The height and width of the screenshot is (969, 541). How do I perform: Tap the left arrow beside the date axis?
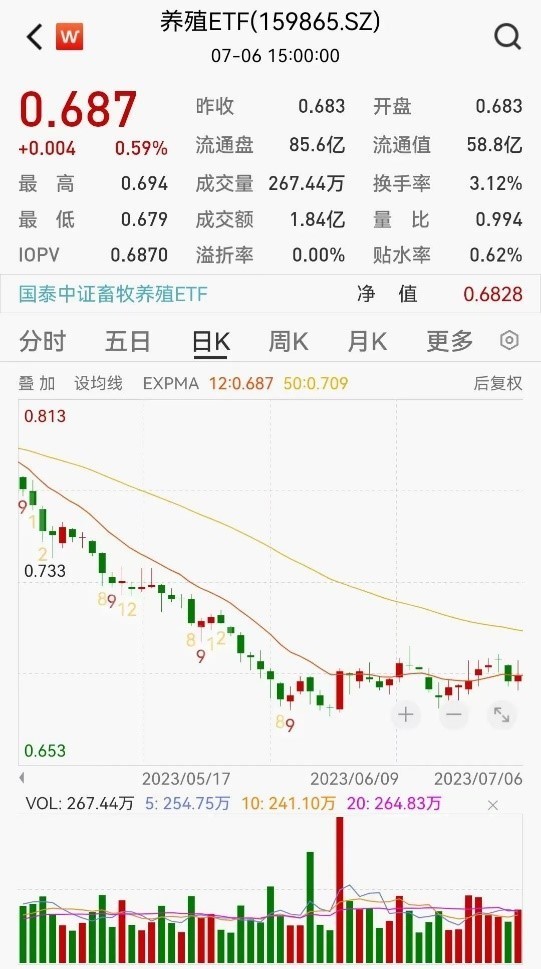tap(22, 777)
